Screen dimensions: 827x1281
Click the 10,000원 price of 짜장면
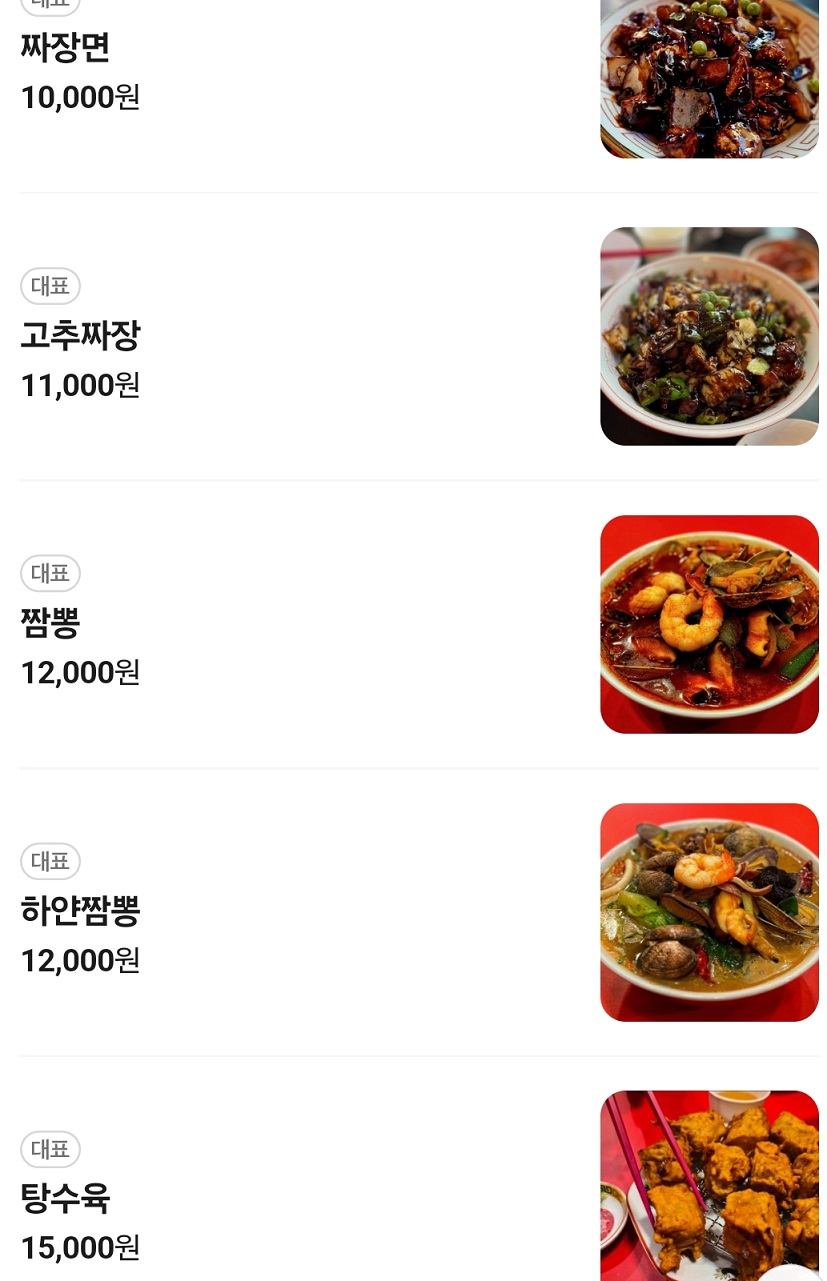tap(80, 97)
